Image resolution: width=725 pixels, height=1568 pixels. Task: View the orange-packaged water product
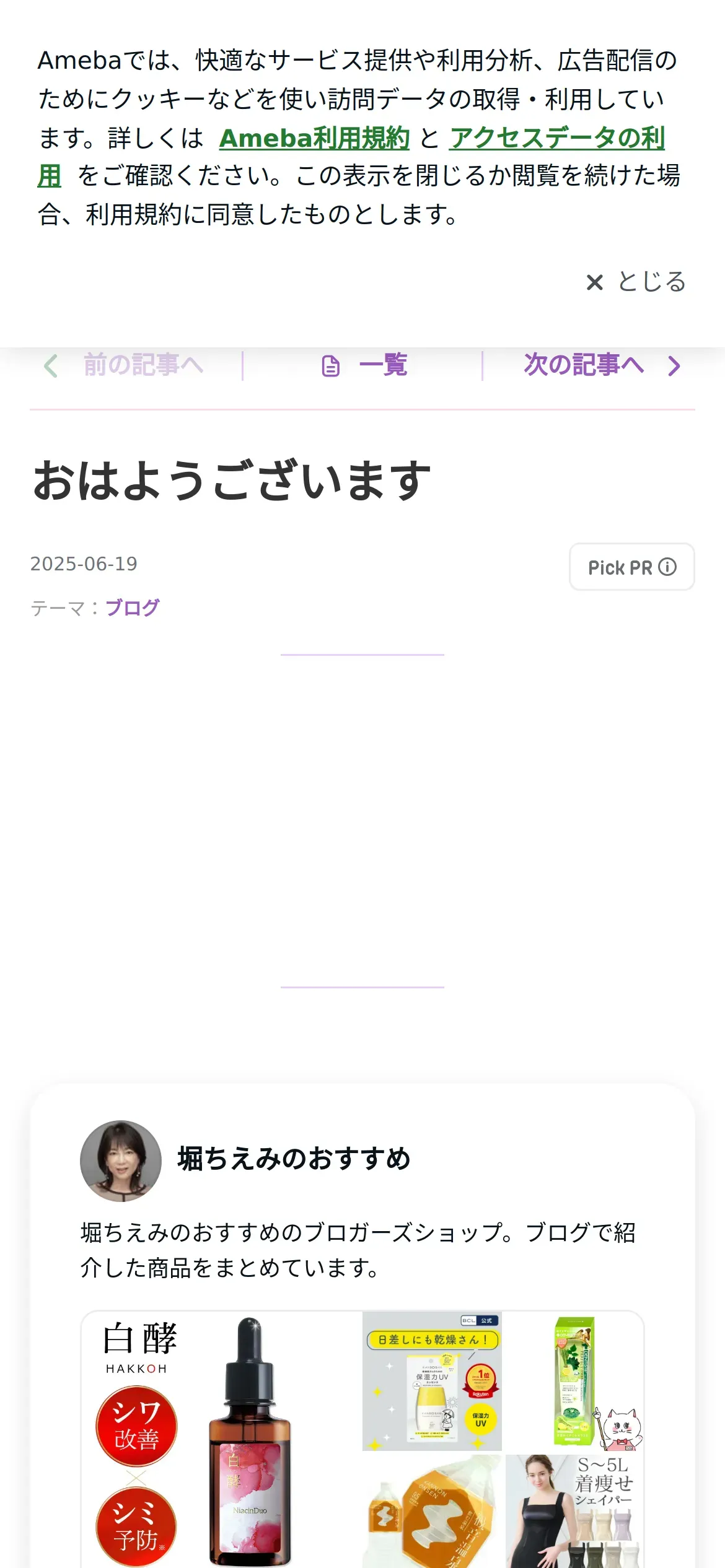pyautogui.click(x=432, y=1511)
